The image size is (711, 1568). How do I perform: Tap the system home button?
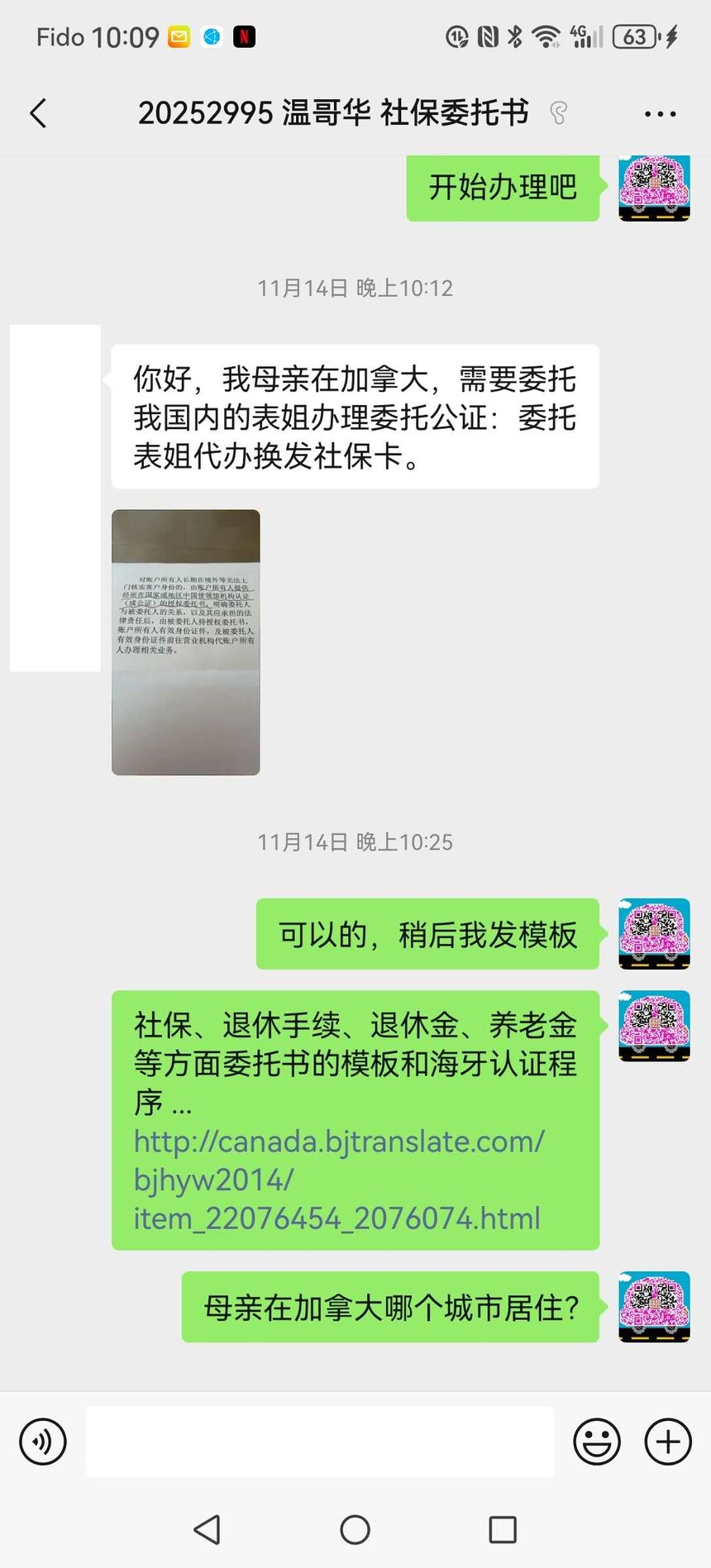[355, 1530]
